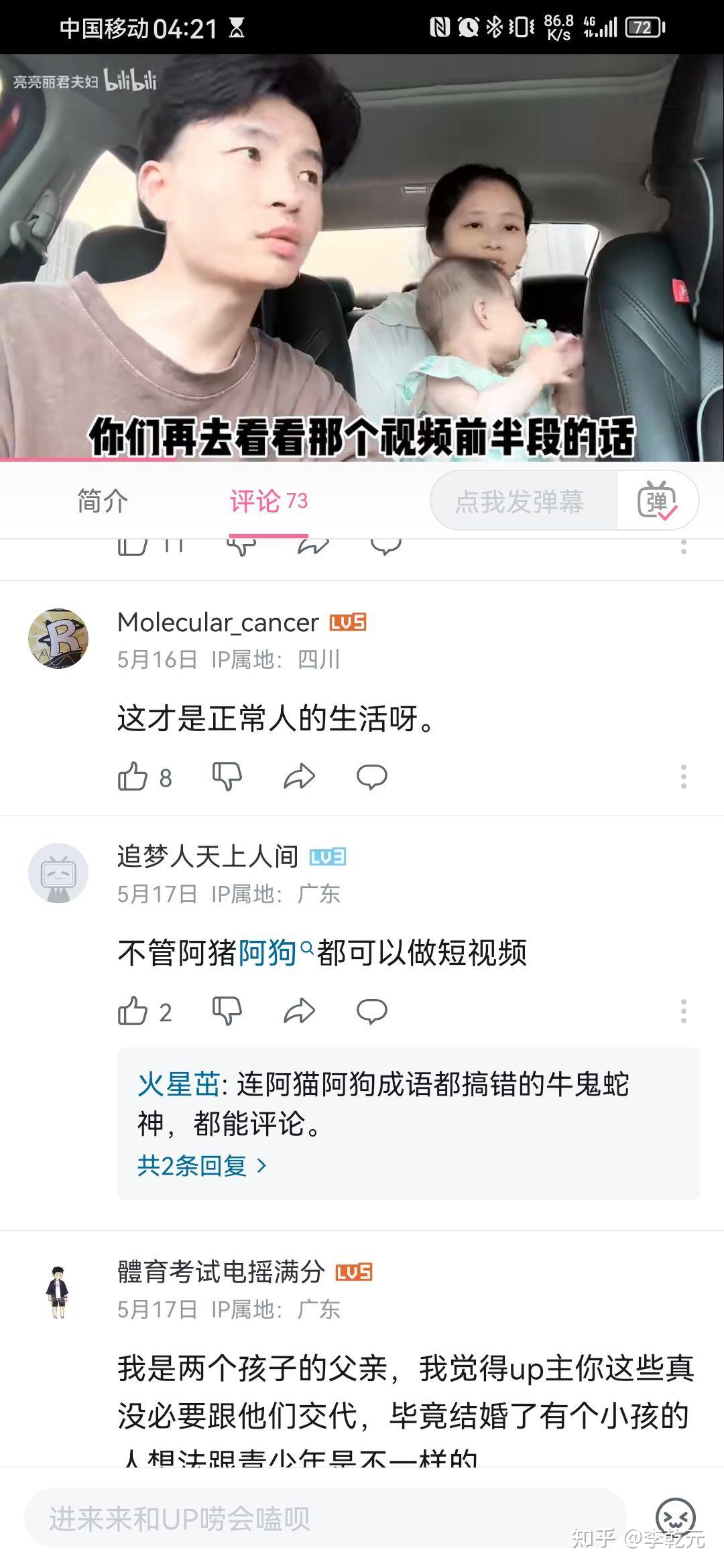Toggle the 弹 danmaku switch icon
The width and height of the screenshot is (724, 1568).
coord(657,501)
